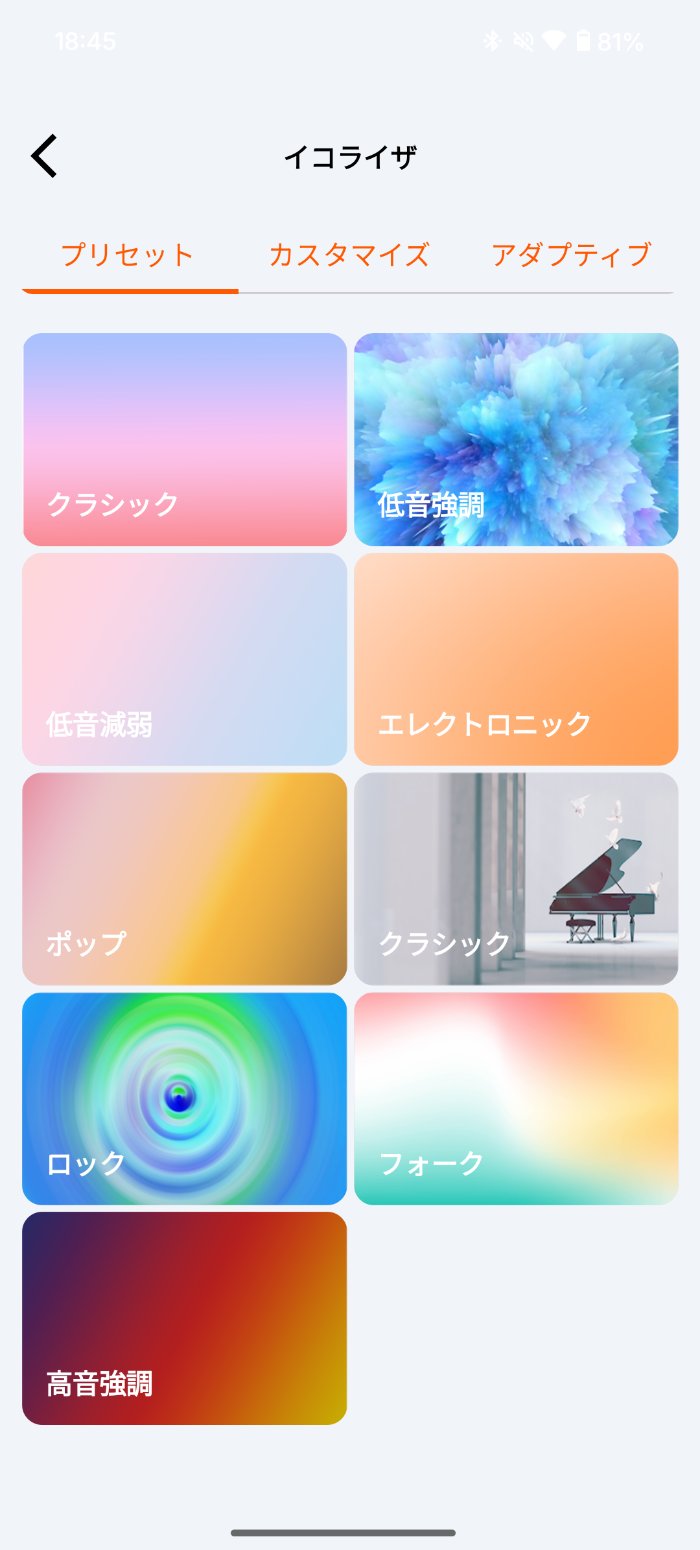Choose the 低音減弱 preset card
Image resolution: width=700 pixels, height=1550 pixels.
(x=184, y=659)
